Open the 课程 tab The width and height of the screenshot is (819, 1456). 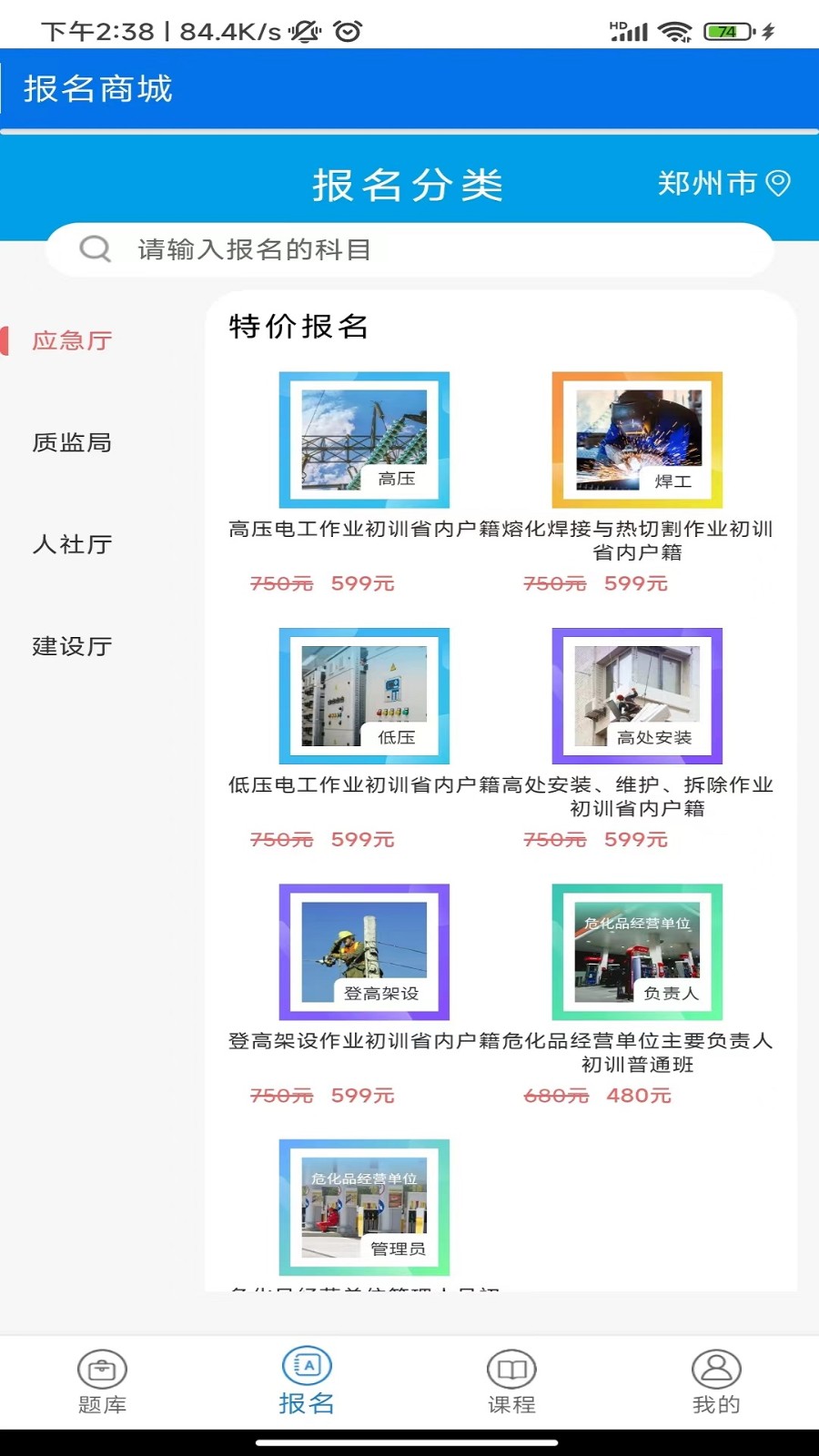[x=511, y=1381]
